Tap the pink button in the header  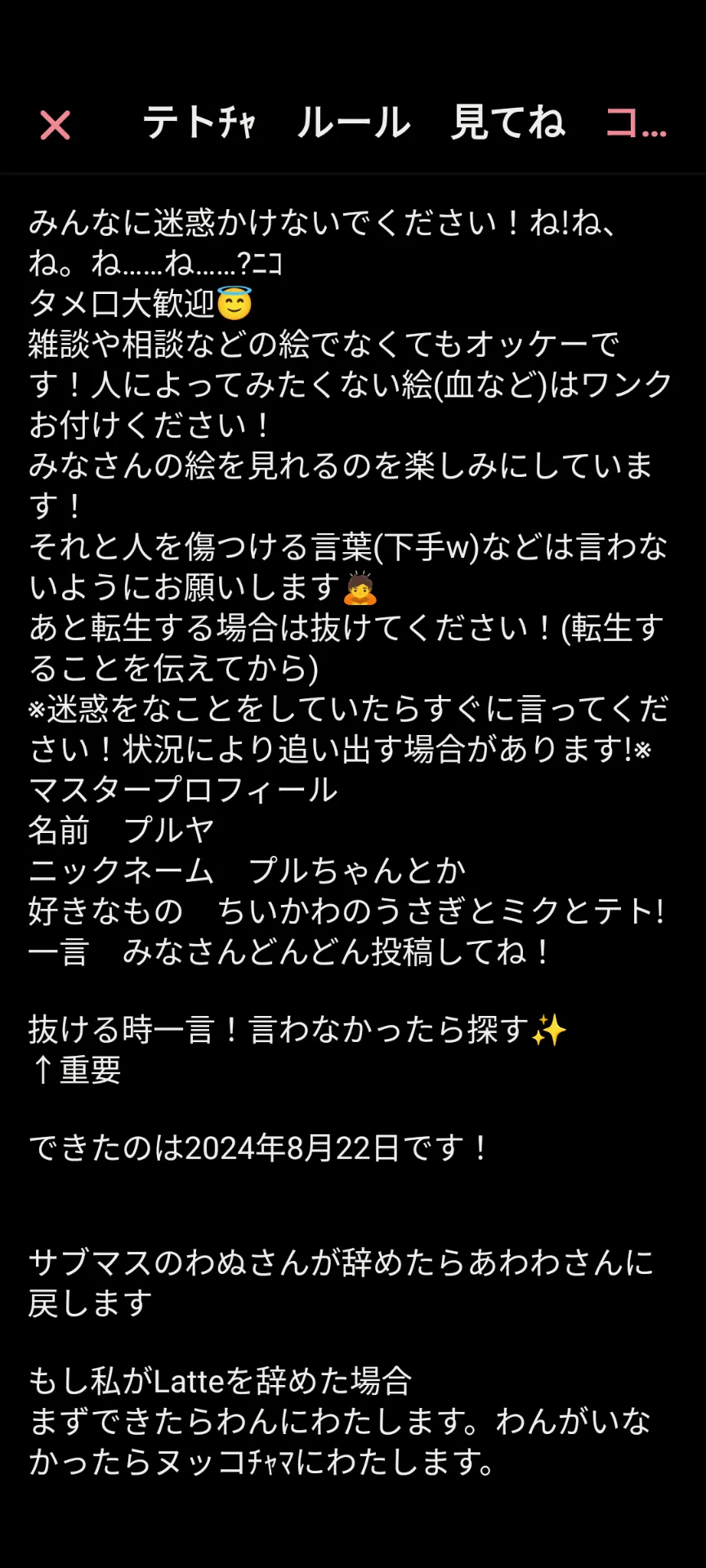click(637, 123)
